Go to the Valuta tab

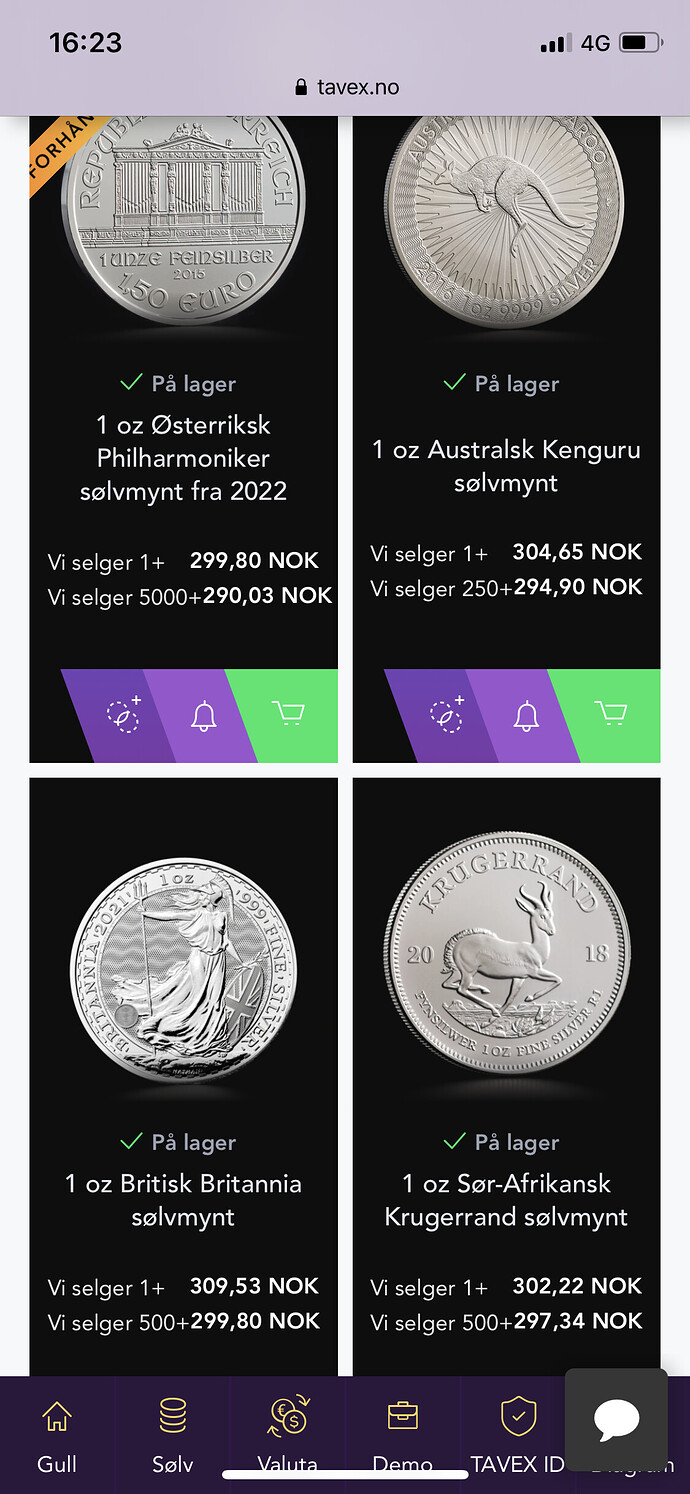pos(288,1436)
